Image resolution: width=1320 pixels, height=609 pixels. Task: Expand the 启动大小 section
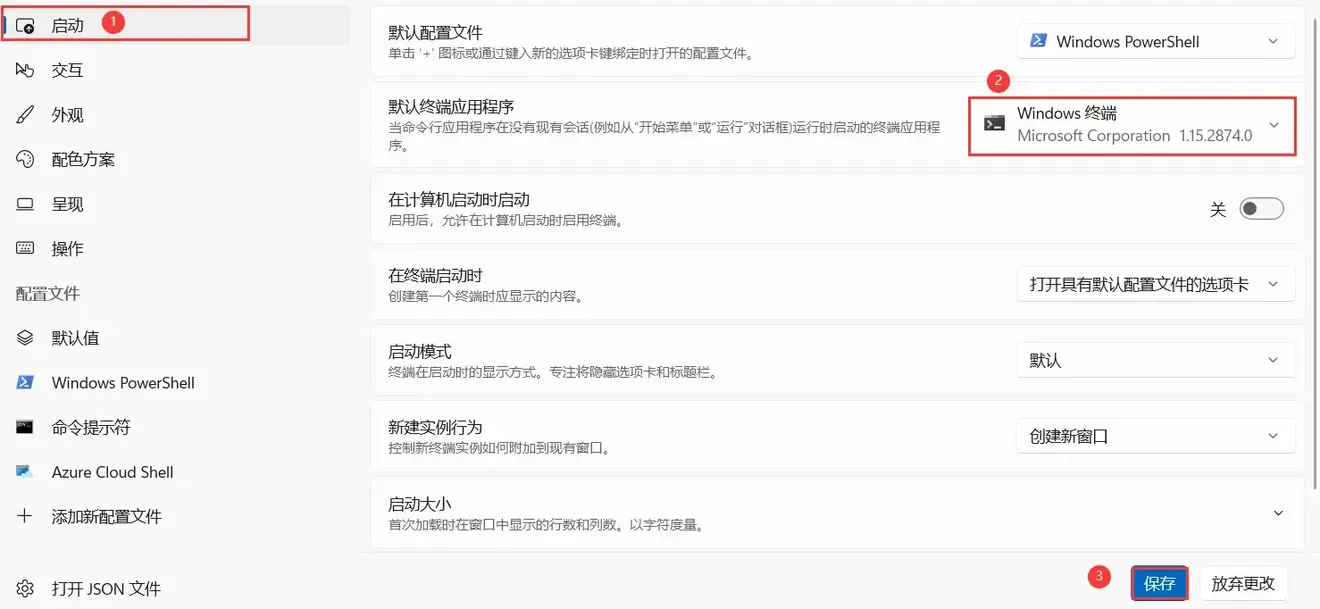[1278, 513]
